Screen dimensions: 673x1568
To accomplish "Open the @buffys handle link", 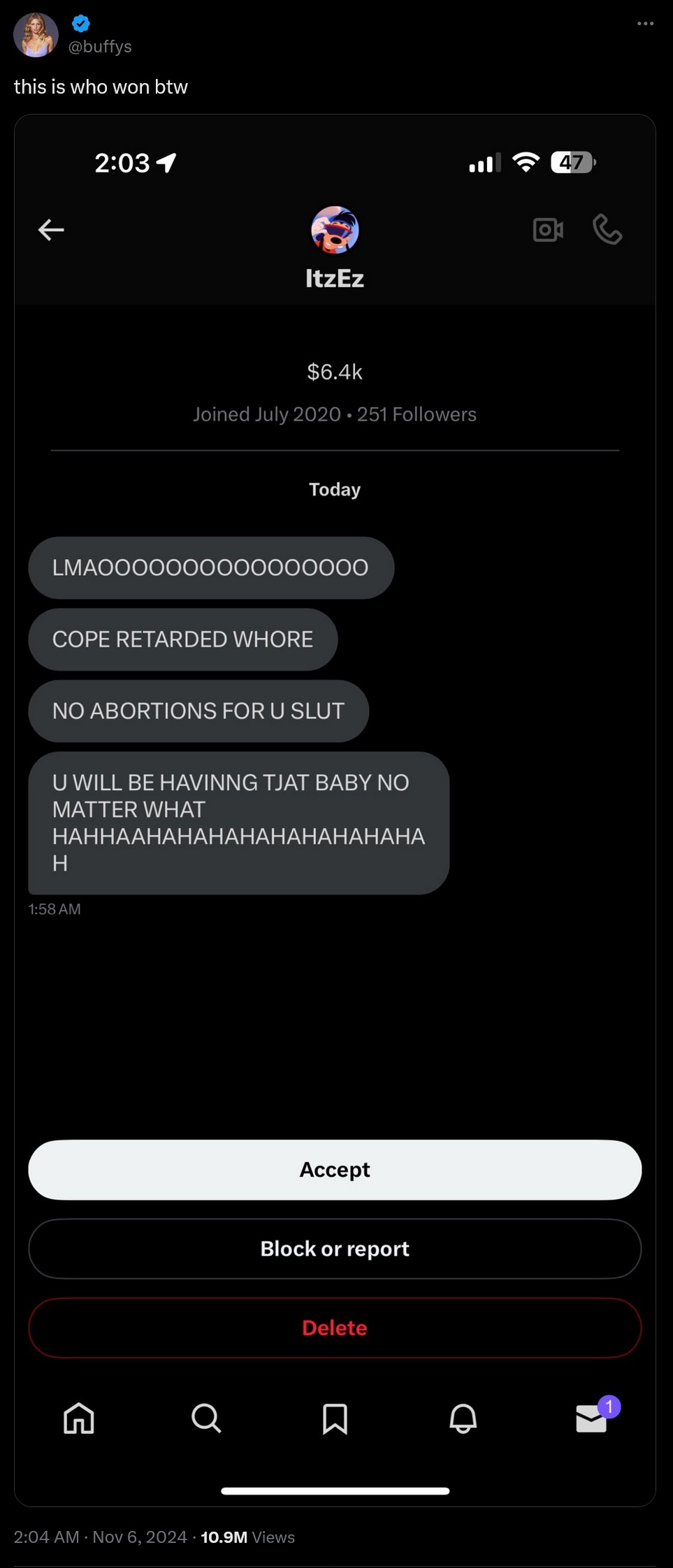I will tap(100, 47).
